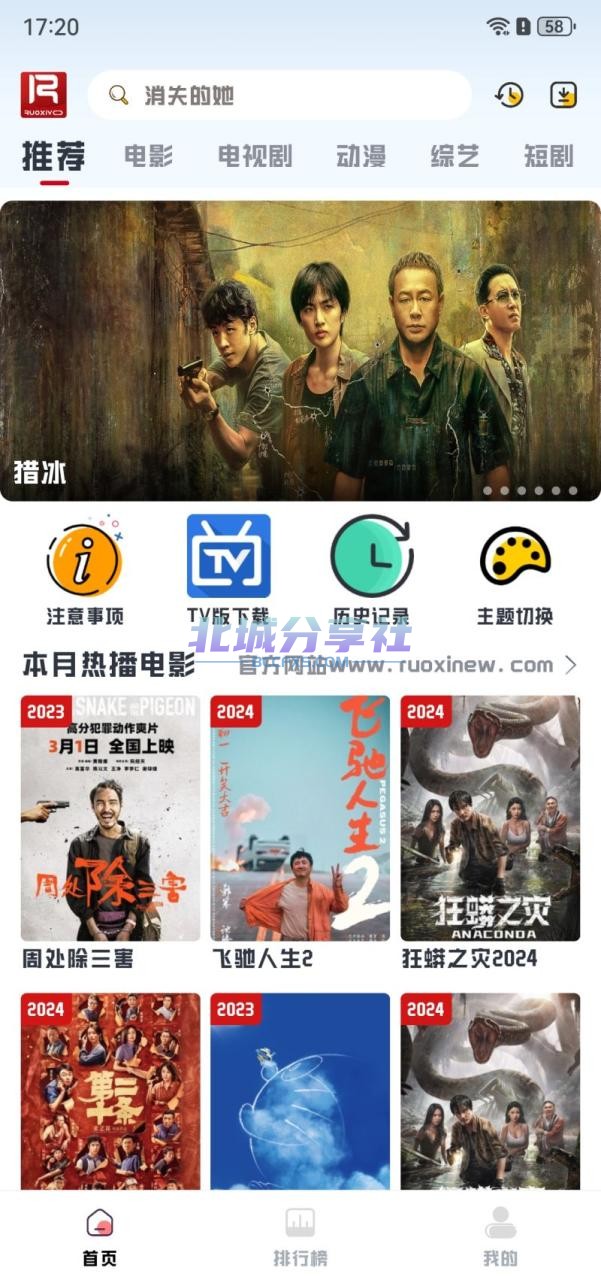Open the 猎冰 banner
The width and height of the screenshot is (601, 1280).
pyautogui.click(x=300, y=351)
